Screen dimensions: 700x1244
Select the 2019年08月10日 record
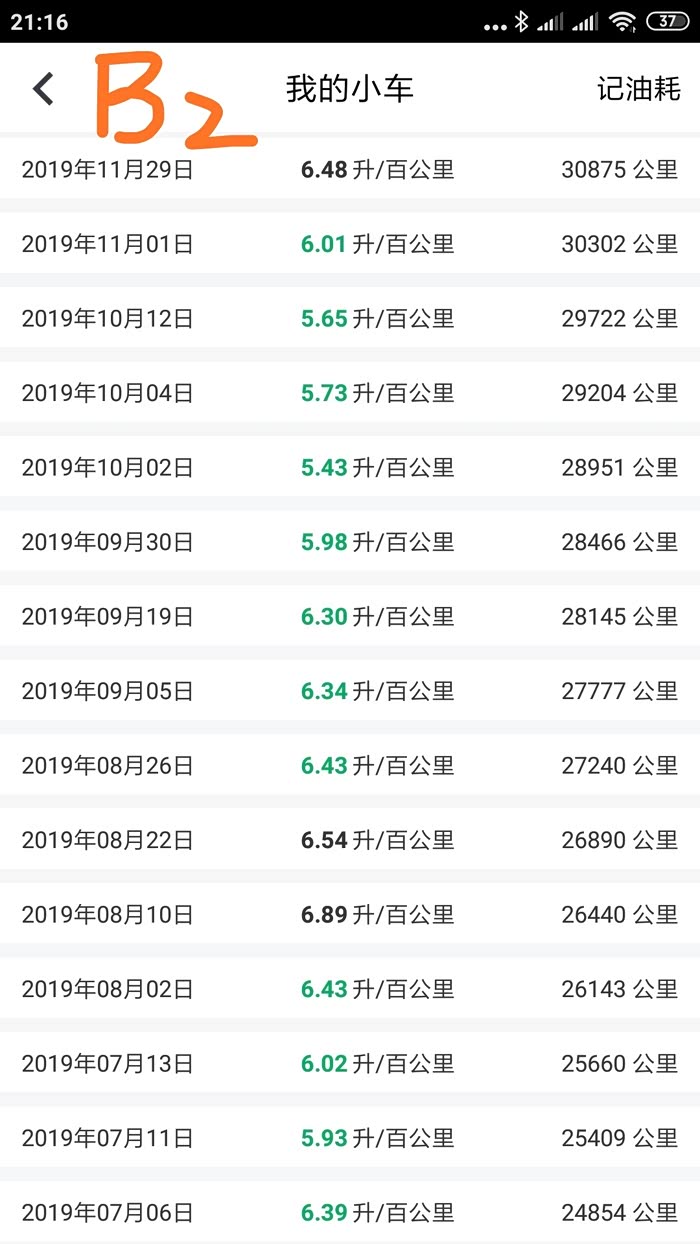350,915
